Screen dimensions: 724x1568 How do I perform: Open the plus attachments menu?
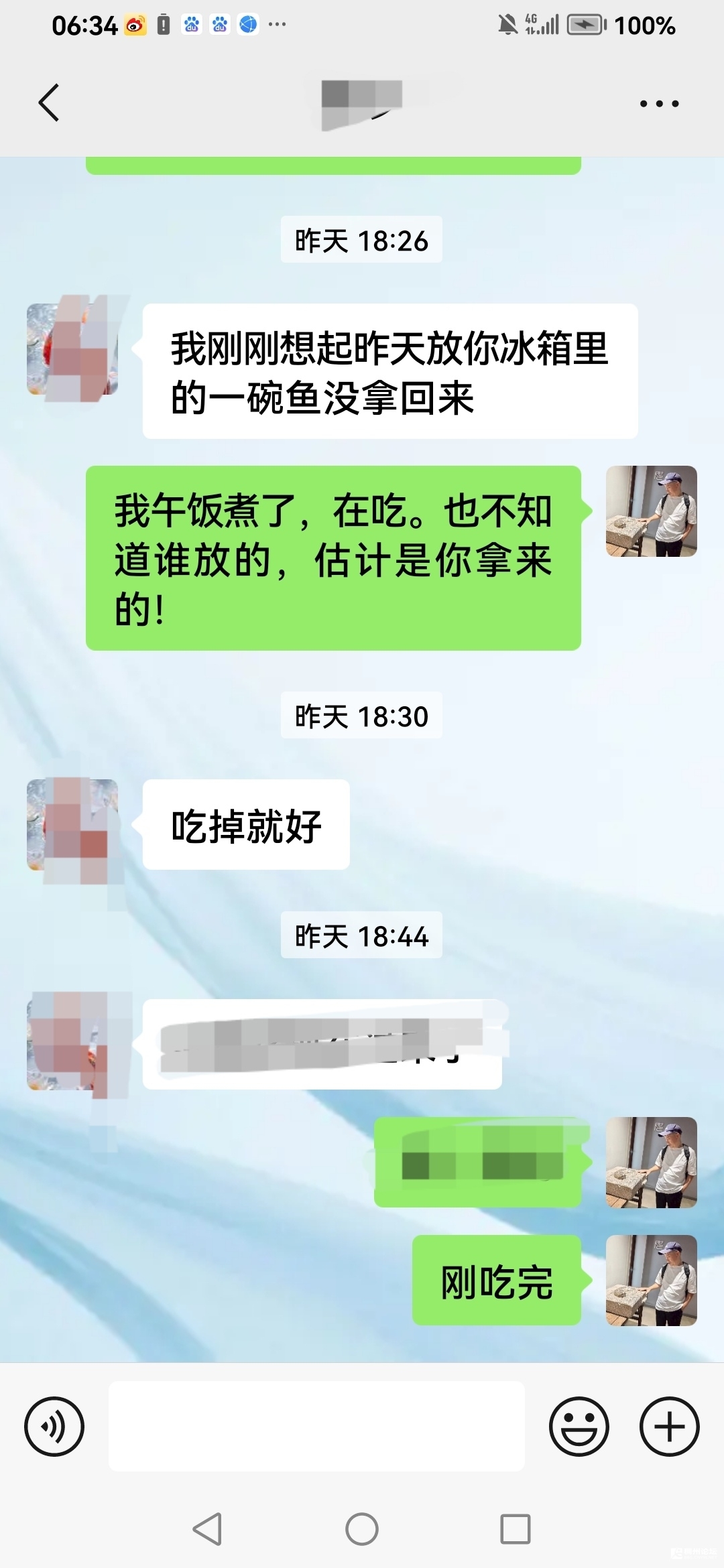click(x=669, y=1427)
